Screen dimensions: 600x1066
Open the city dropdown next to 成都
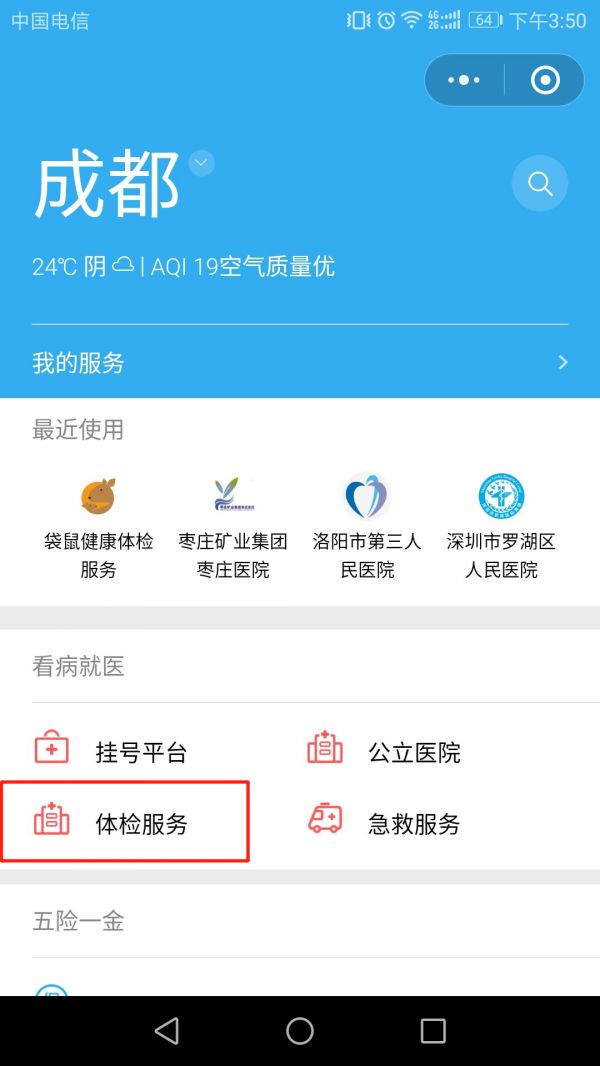pyautogui.click(x=202, y=163)
